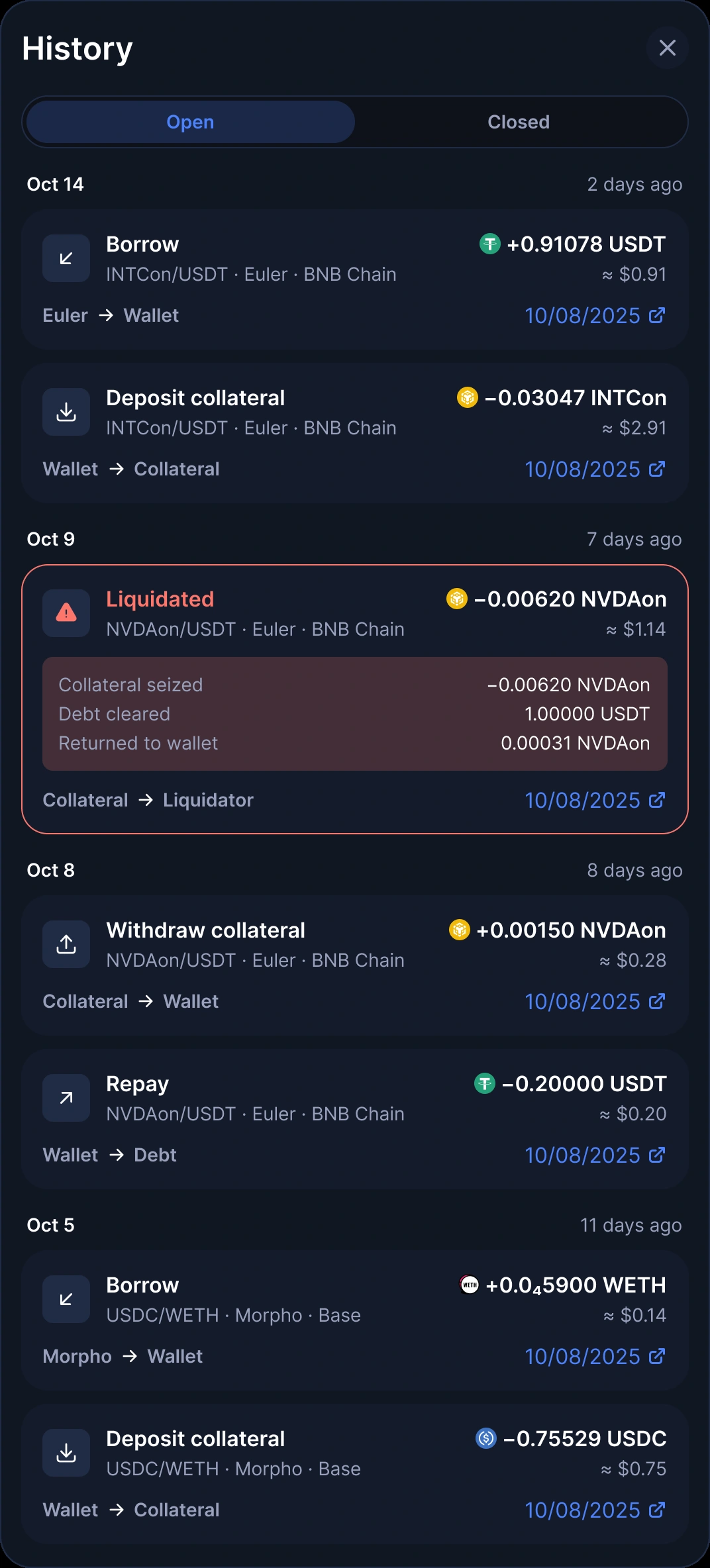Open transaction link for Withdraw collateral NVDAon
This screenshot has width=710, height=1568.
pos(595,1002)
